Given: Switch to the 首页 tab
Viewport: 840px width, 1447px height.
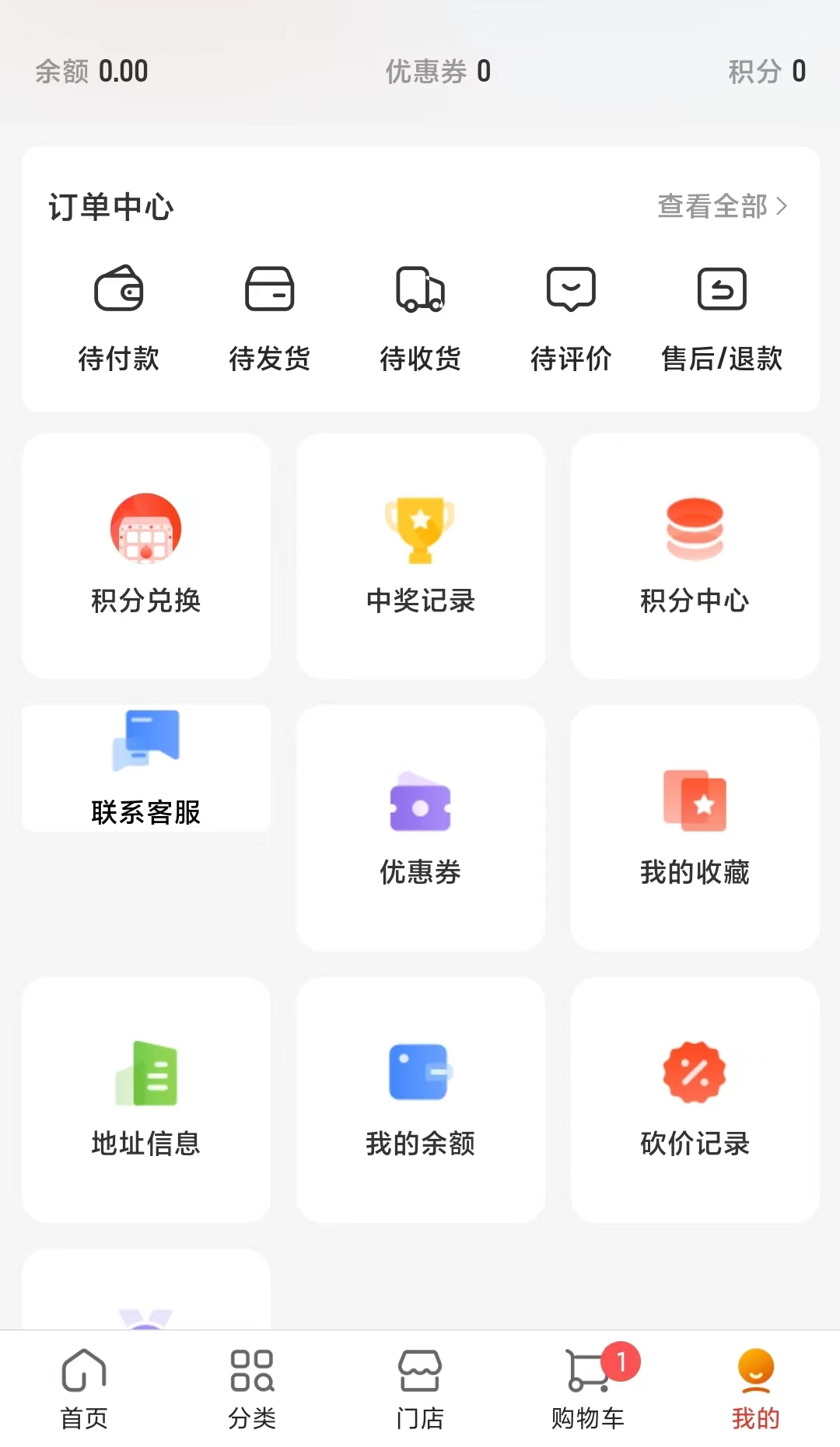Looking at the screenshot, I should [x=84, y=1389].
